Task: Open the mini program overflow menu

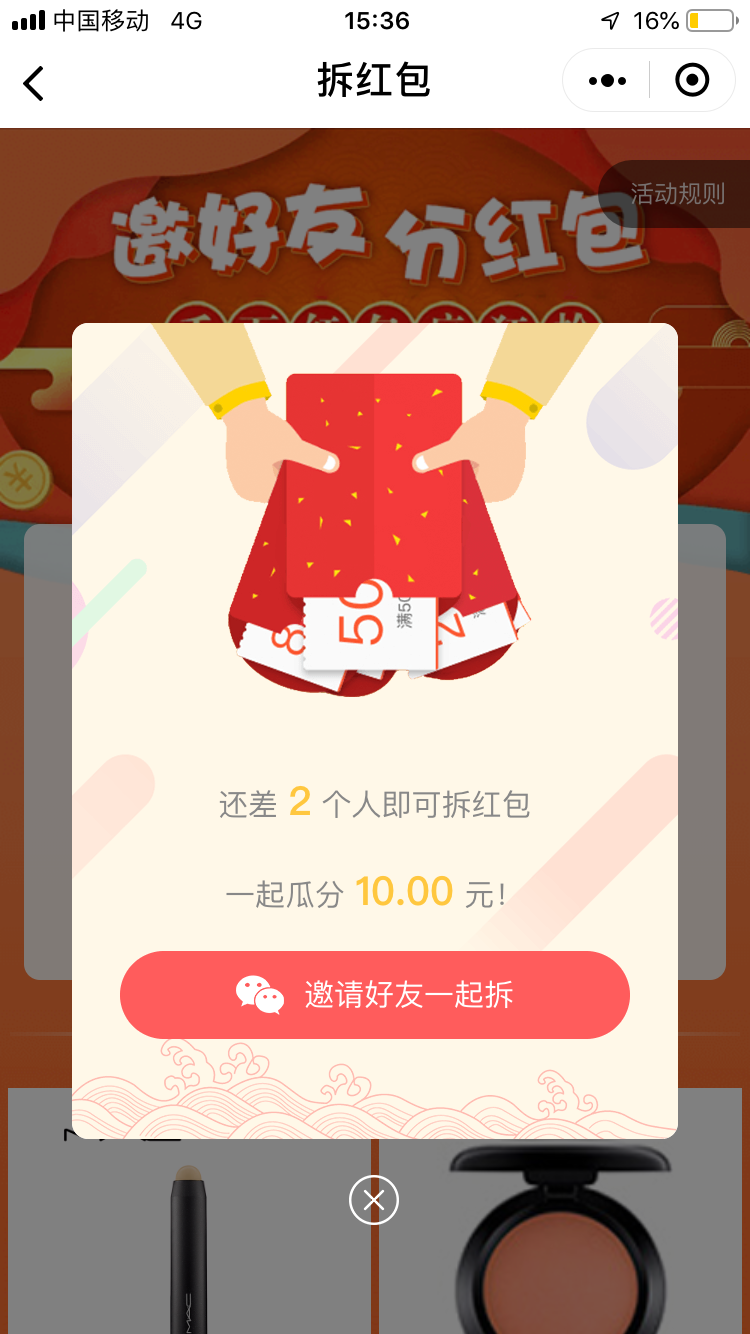Action: [x=607, y=81]
